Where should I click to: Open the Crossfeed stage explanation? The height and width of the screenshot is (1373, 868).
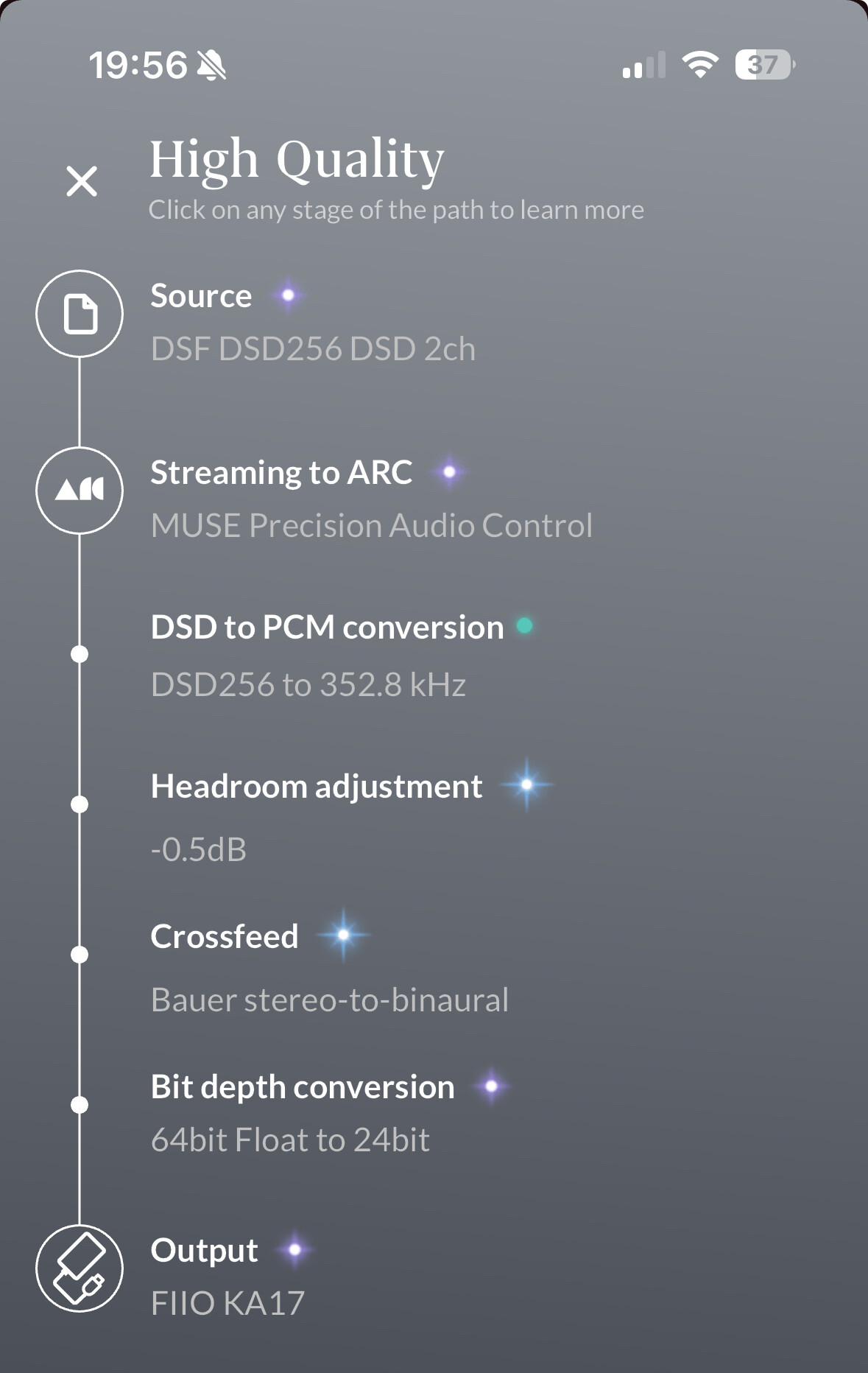[x=225, y=938]
